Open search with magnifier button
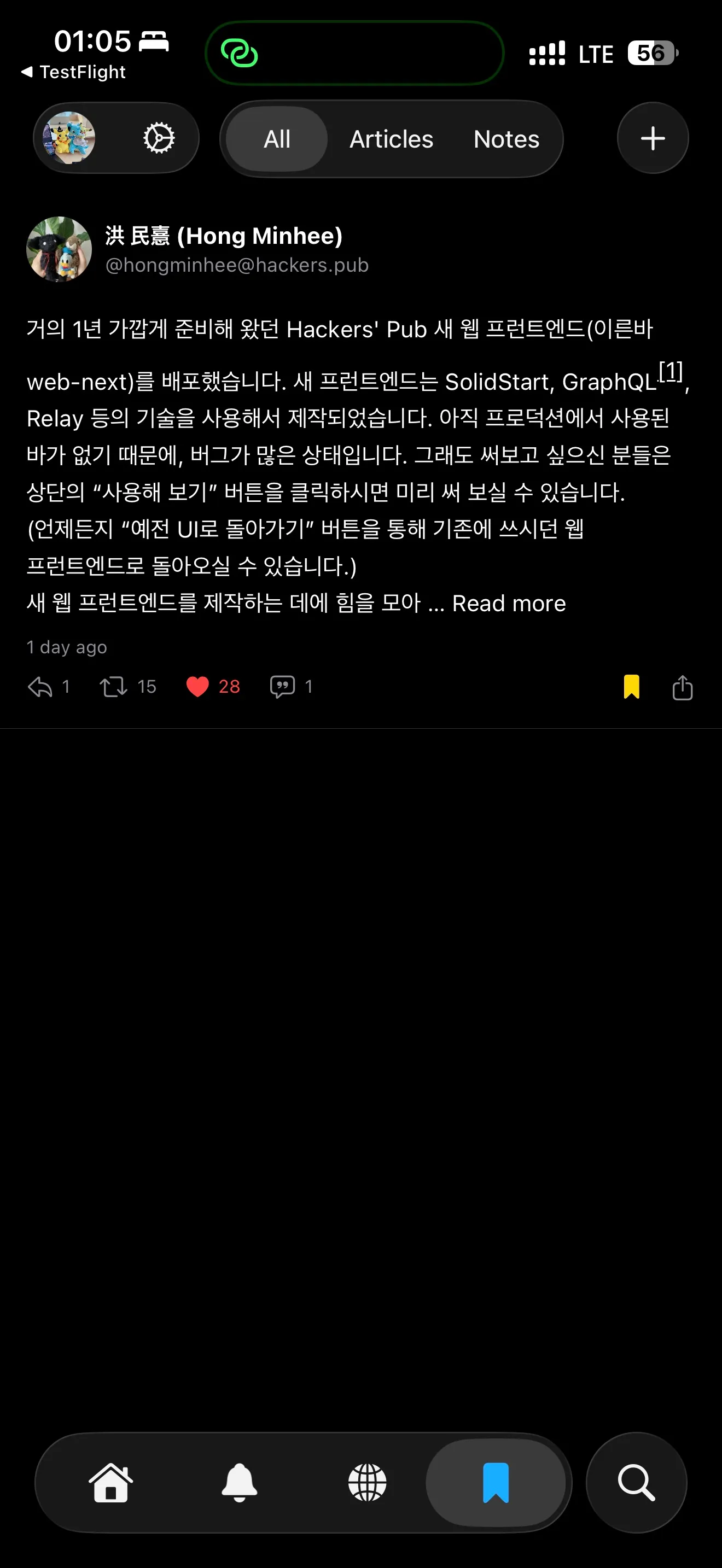This screenshot has height=1568, width=722. tap(636, 1482)
